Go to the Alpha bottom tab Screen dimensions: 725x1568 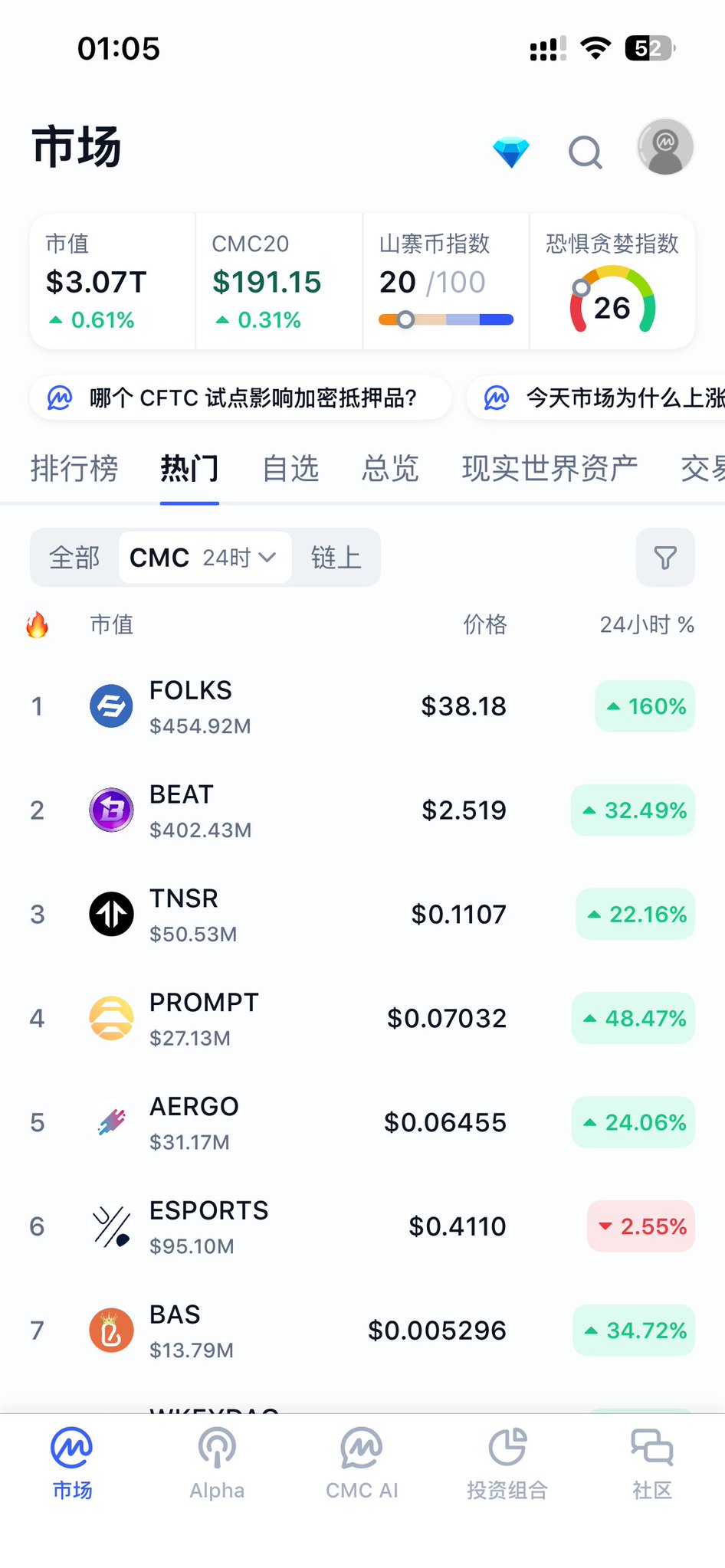(217, 1462)
